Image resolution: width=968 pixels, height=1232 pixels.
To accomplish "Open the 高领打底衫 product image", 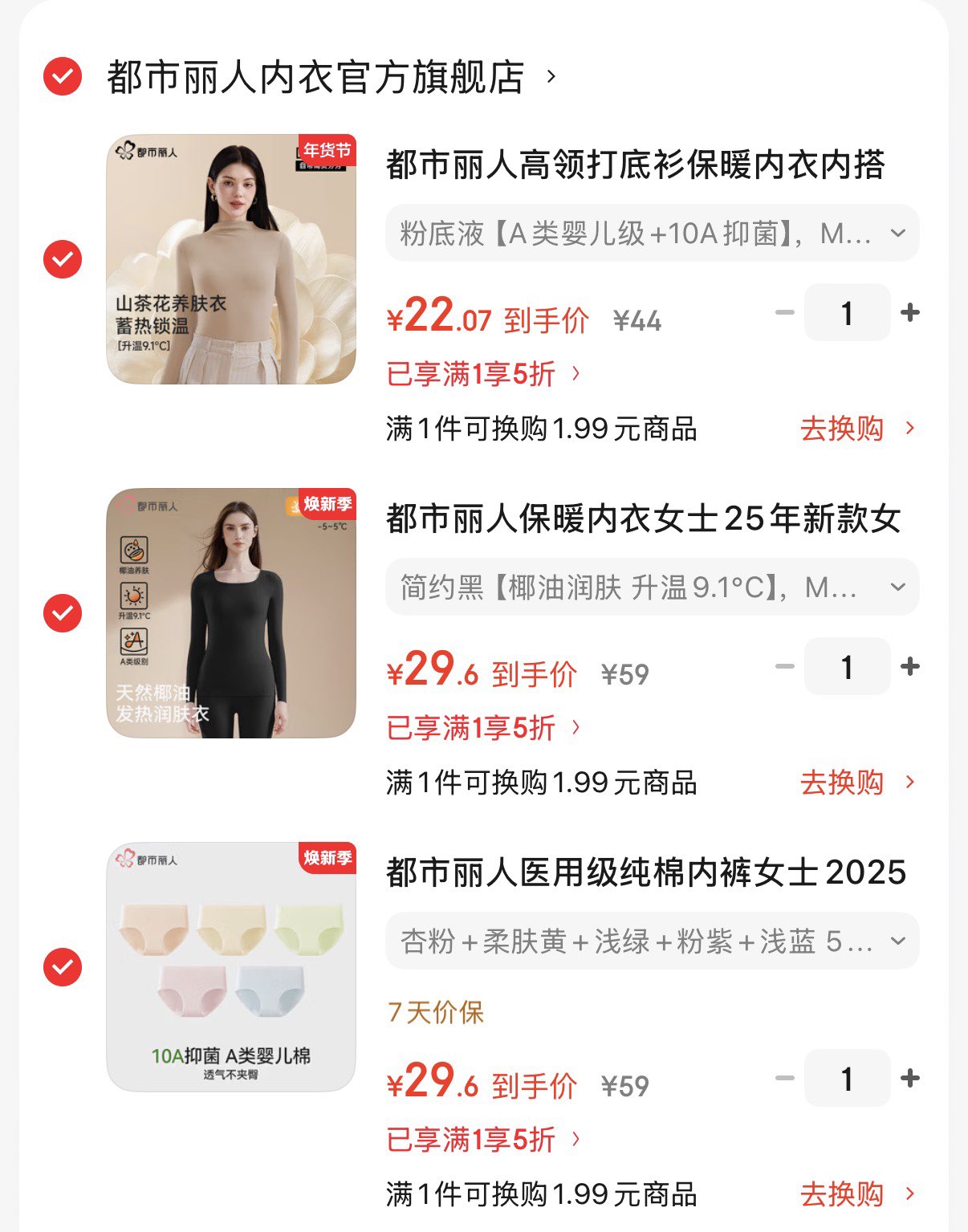I will pos(231,259).
